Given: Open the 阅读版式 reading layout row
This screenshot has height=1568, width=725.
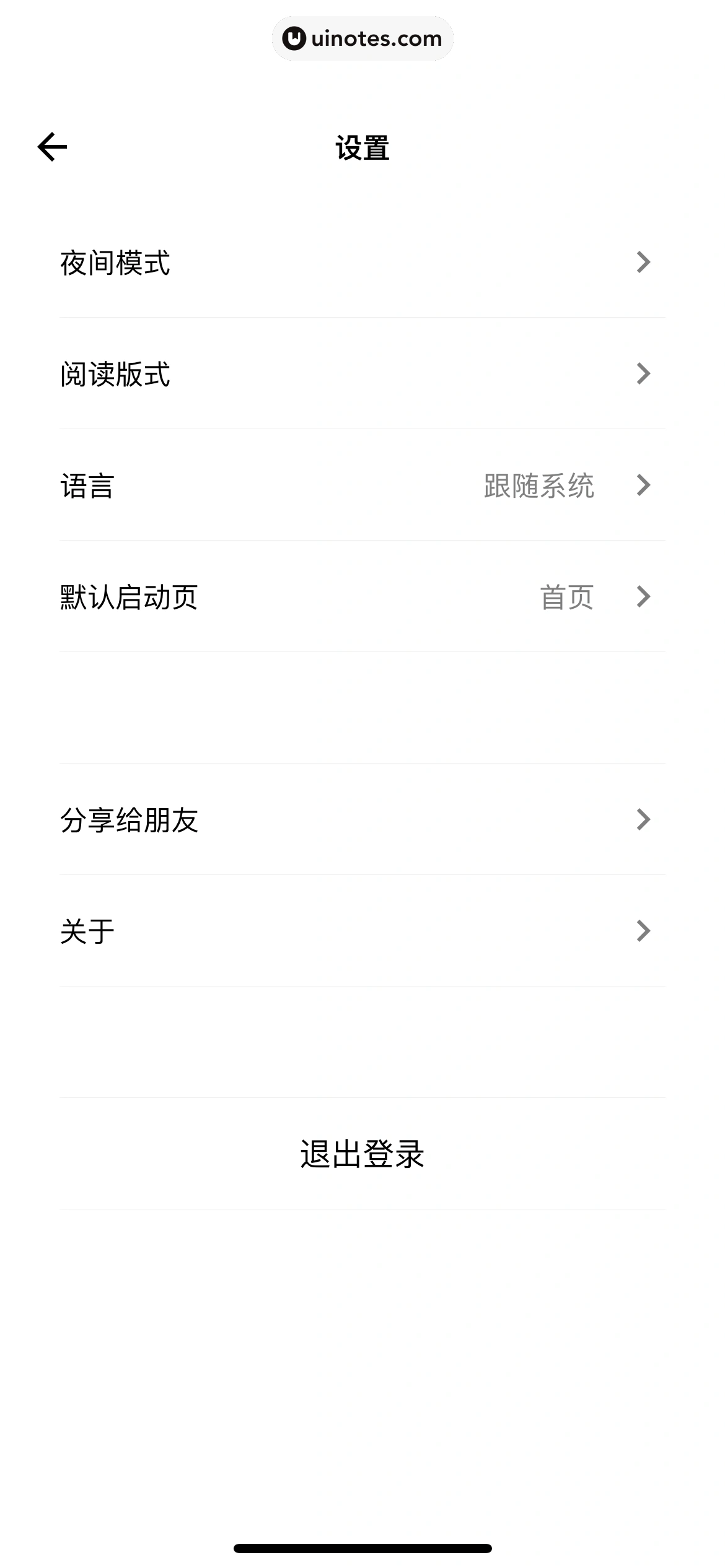Looking at the screenshot, I should pos(115,374).
